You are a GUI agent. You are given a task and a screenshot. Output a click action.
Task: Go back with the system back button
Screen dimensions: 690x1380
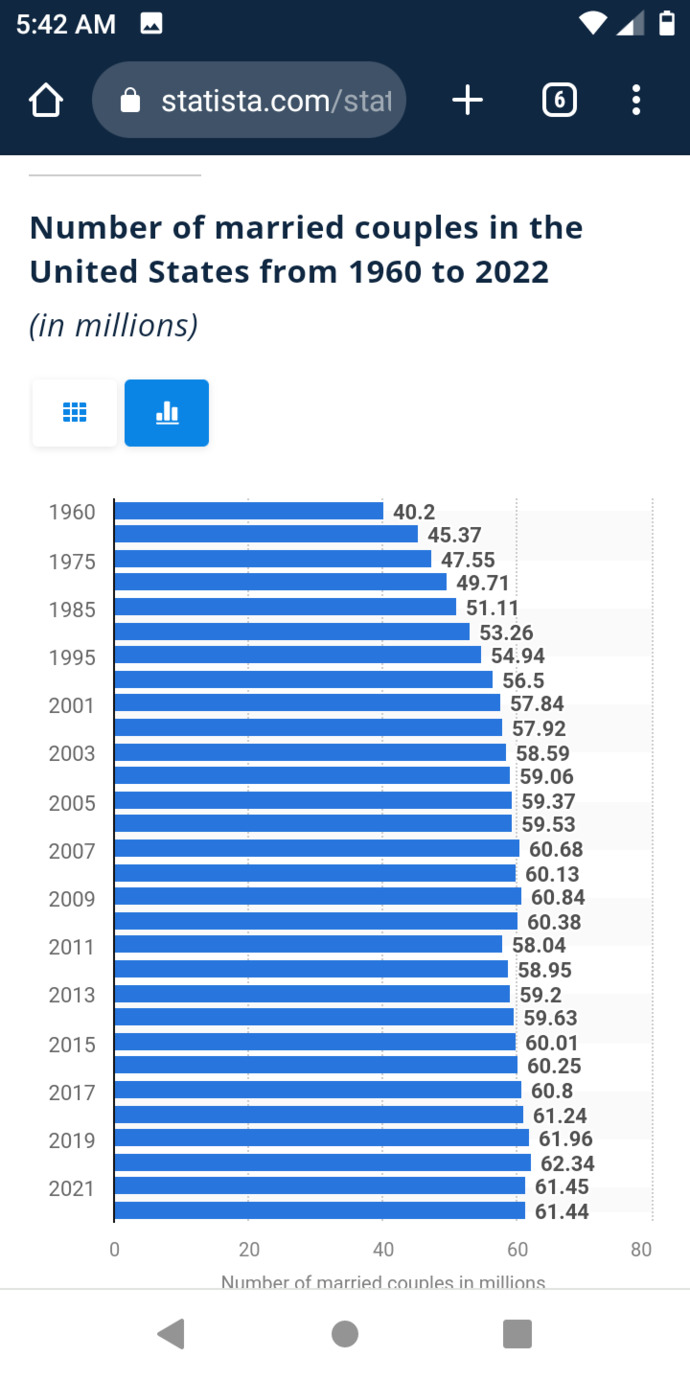tap(172, 1333)
